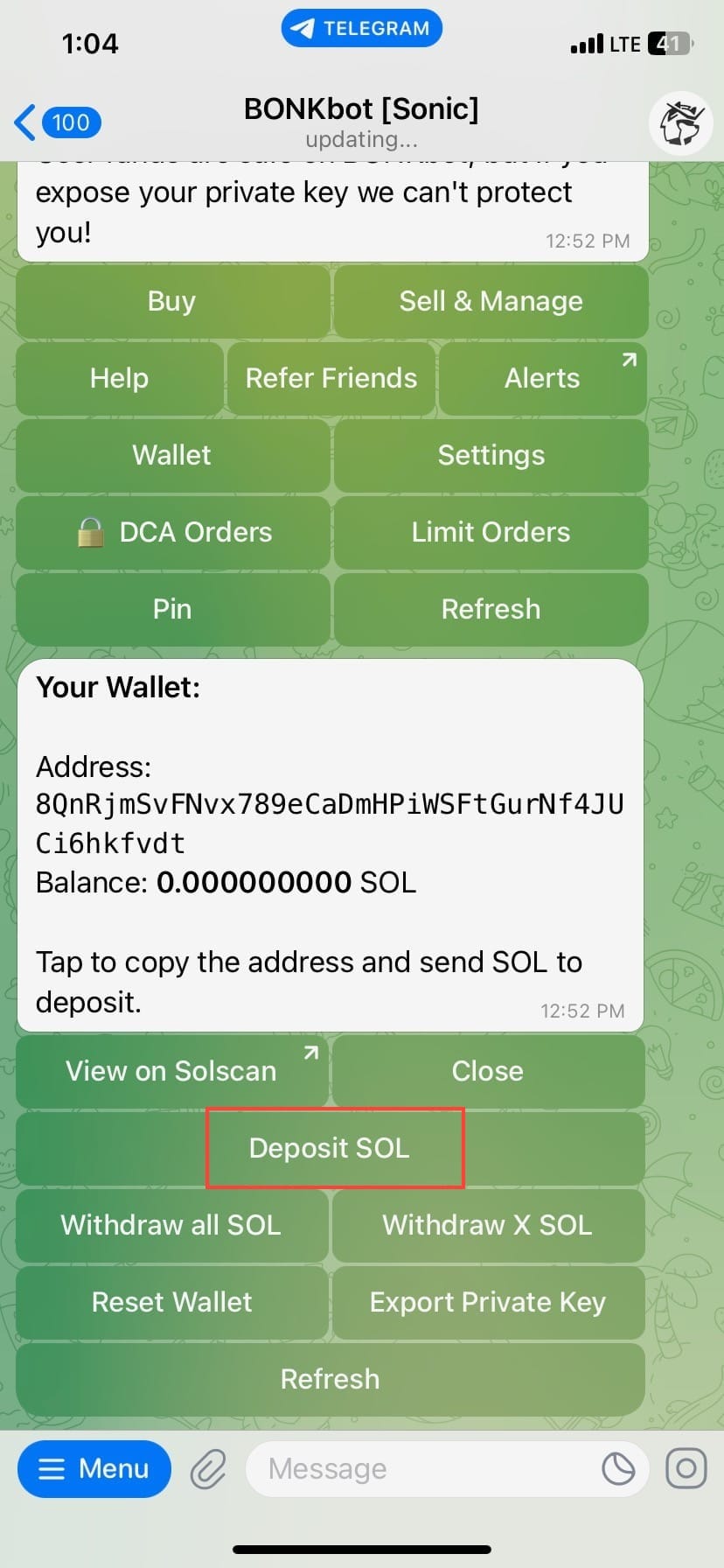Open Limit Orders
The image size is (724, 1568).
point(491,532)
